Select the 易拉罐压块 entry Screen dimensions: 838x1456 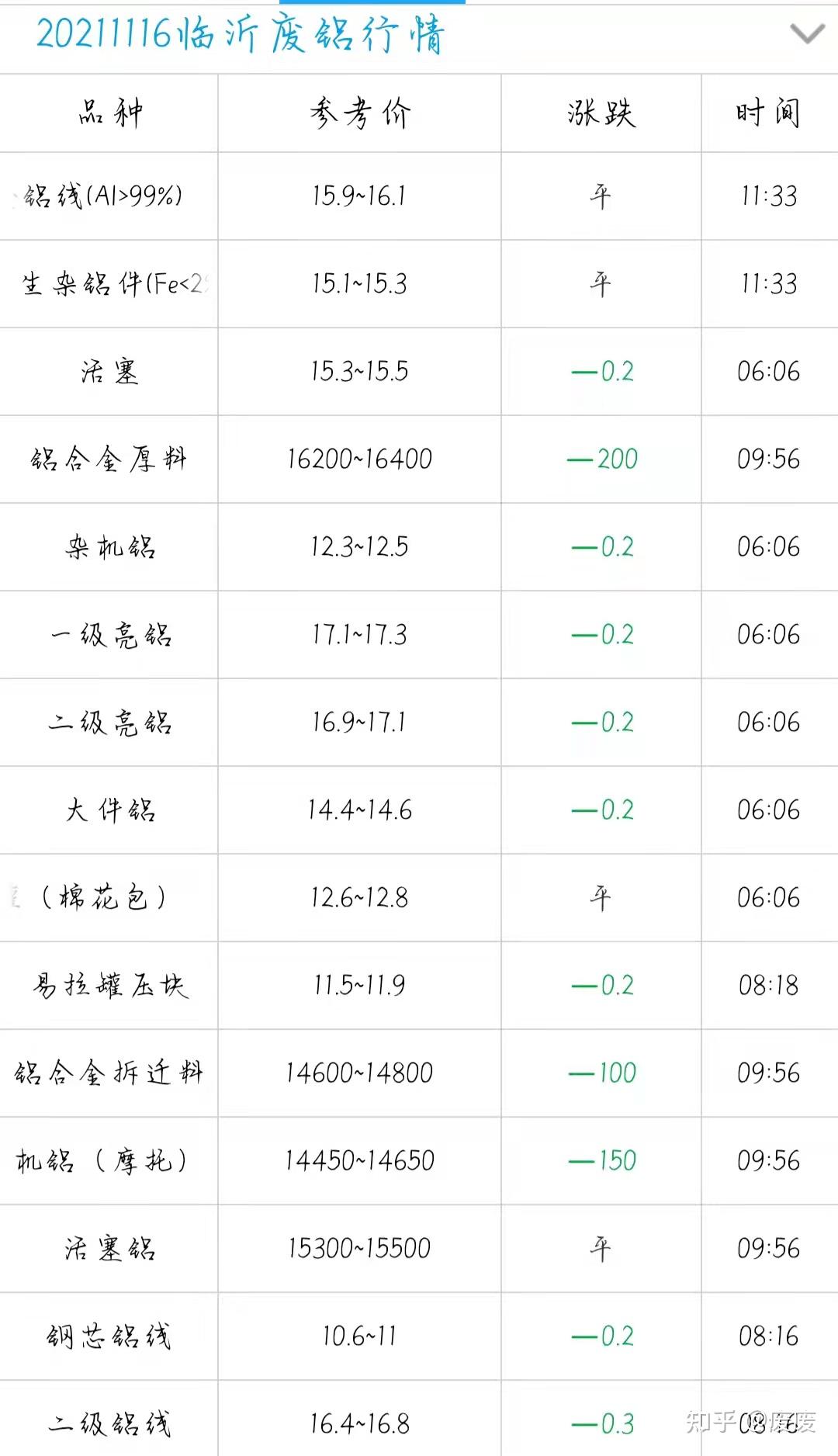(109, 984)
